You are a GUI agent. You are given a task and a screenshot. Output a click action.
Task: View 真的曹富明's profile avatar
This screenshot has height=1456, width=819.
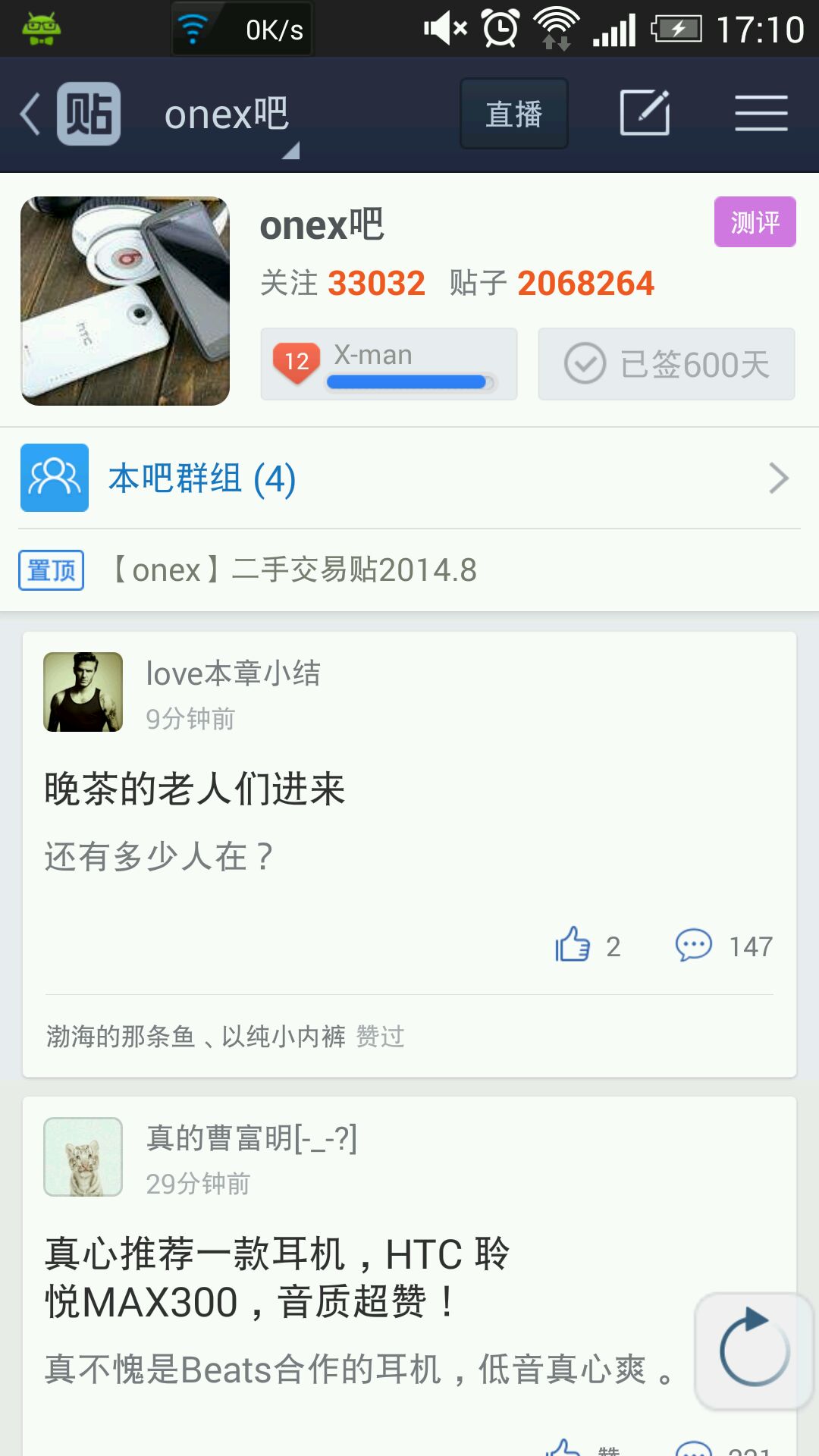[x=83, y=1156]
